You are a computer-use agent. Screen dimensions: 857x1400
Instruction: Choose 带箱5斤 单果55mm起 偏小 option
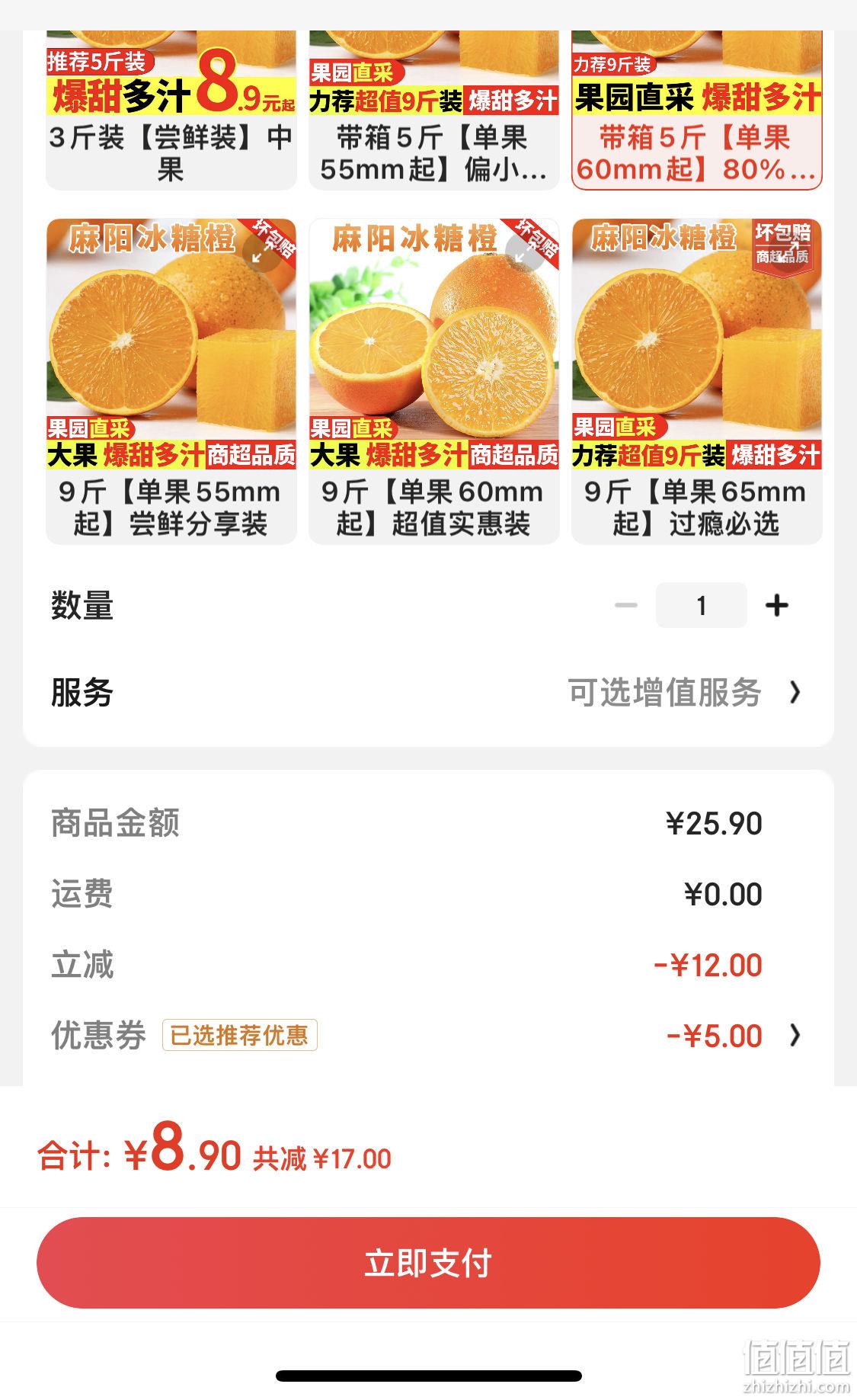pos(433,111)
